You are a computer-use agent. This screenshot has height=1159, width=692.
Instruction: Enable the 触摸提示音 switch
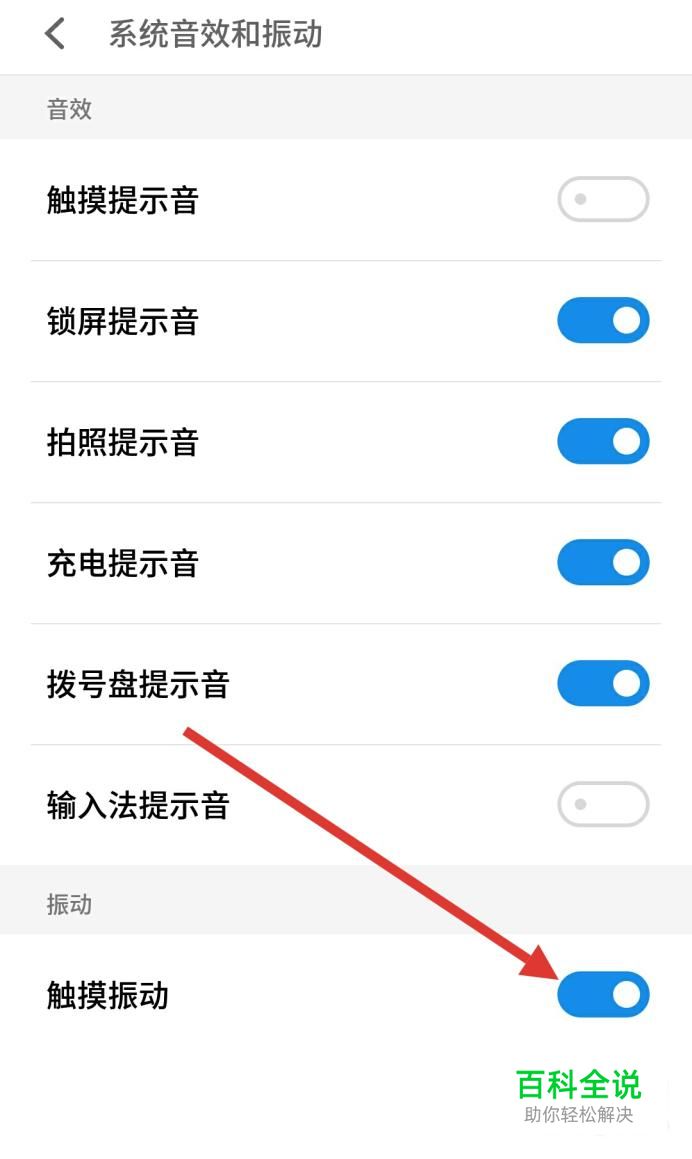603,199
